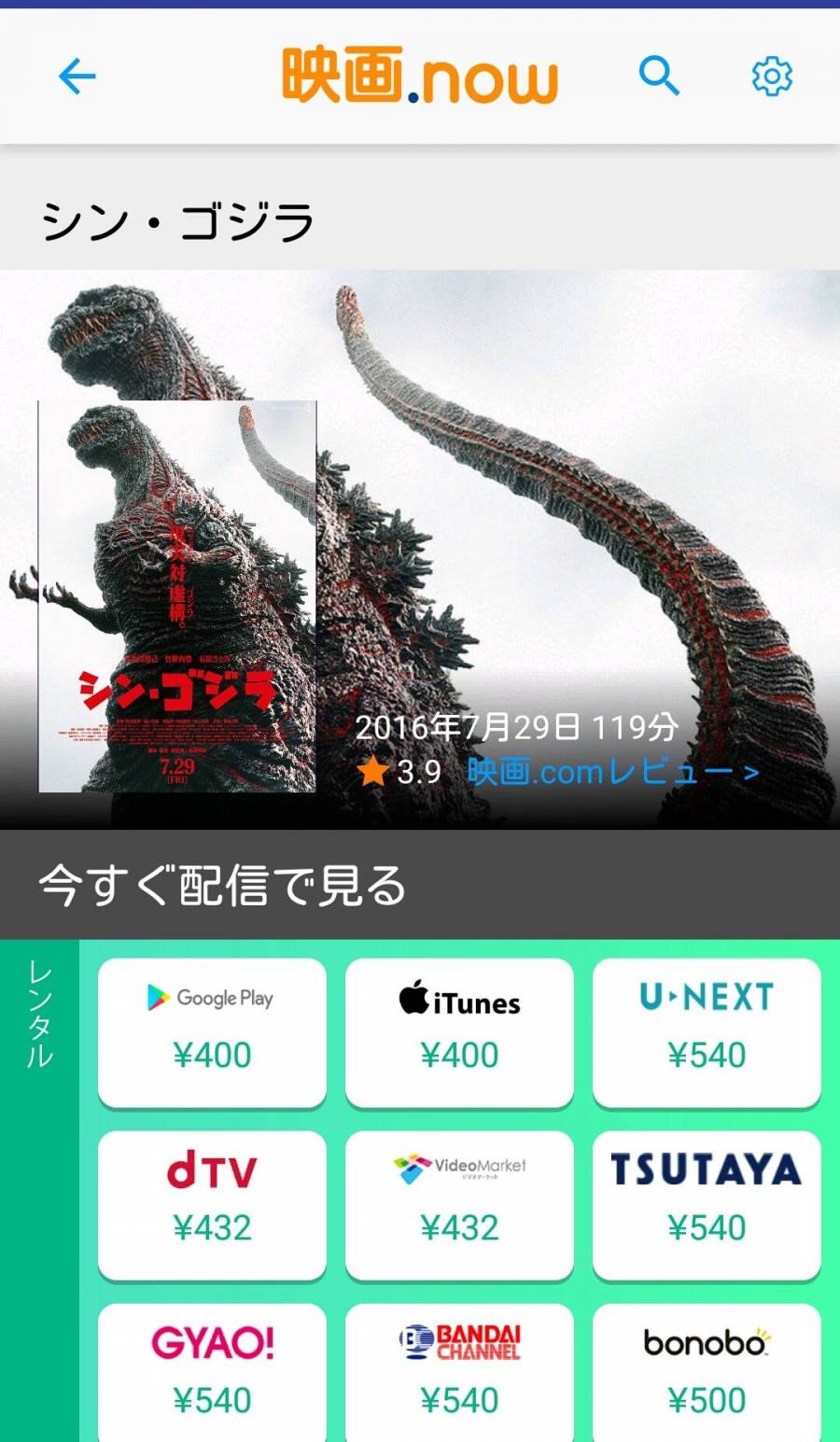Select VideoMarket rental for ¥432
The image size is (840, 1442).
tap(459, 1203)
